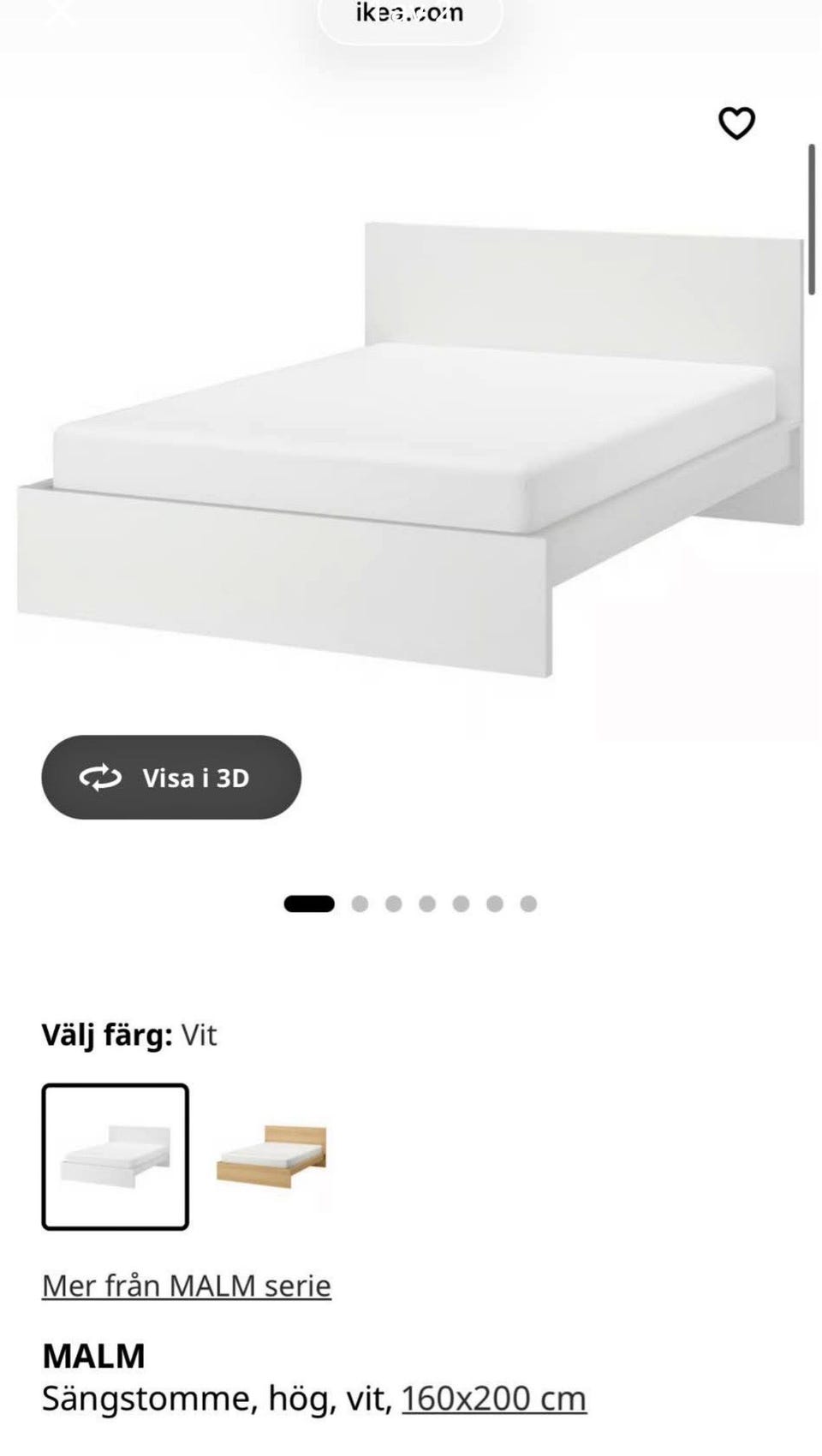Image resolution: width=822 pixels, height=1456 pixels.
Task: Save the MALM bed to favorites
Action: pos(736,123)
